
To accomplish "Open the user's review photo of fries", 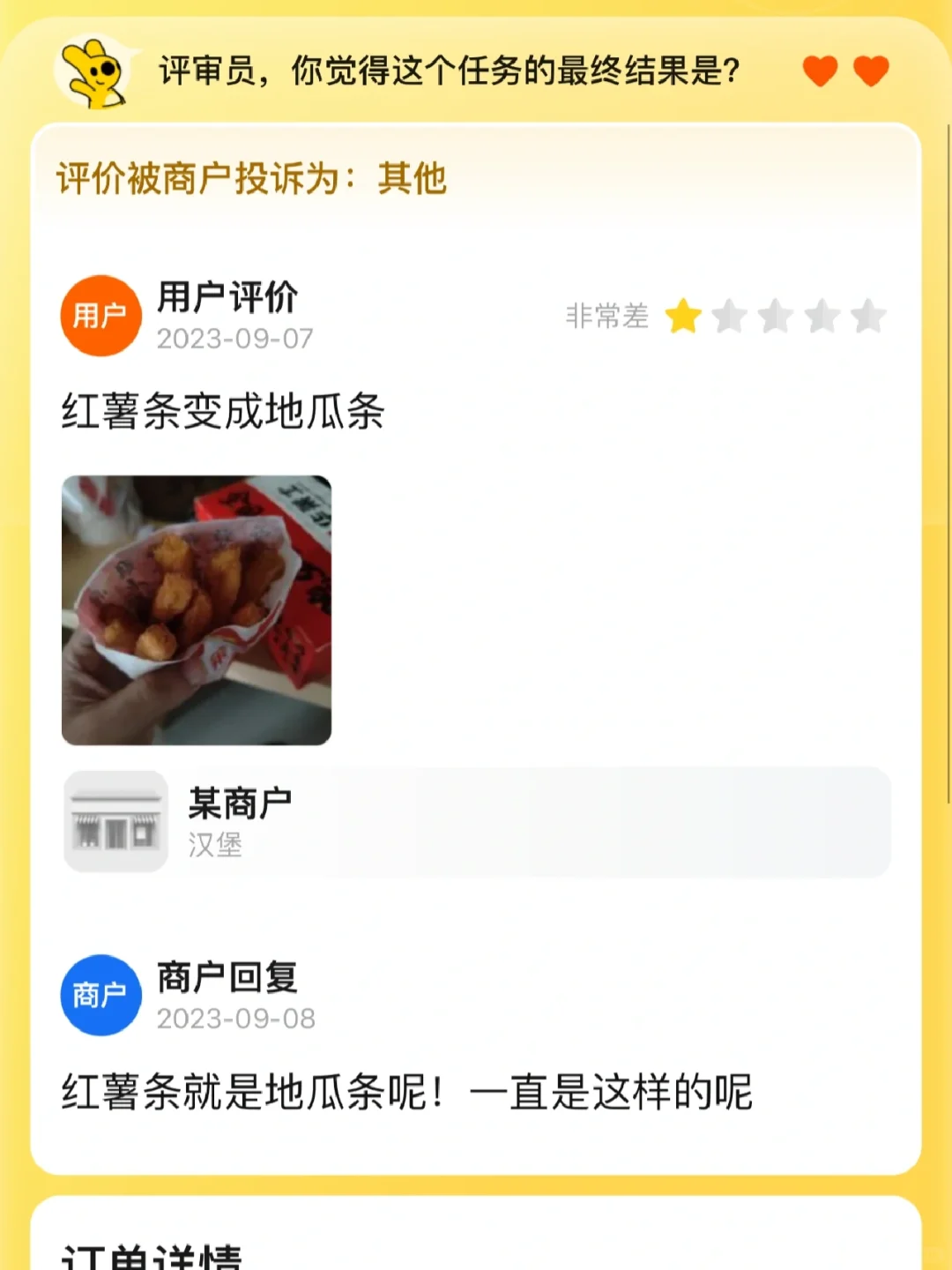I will [x=197, y=610].
